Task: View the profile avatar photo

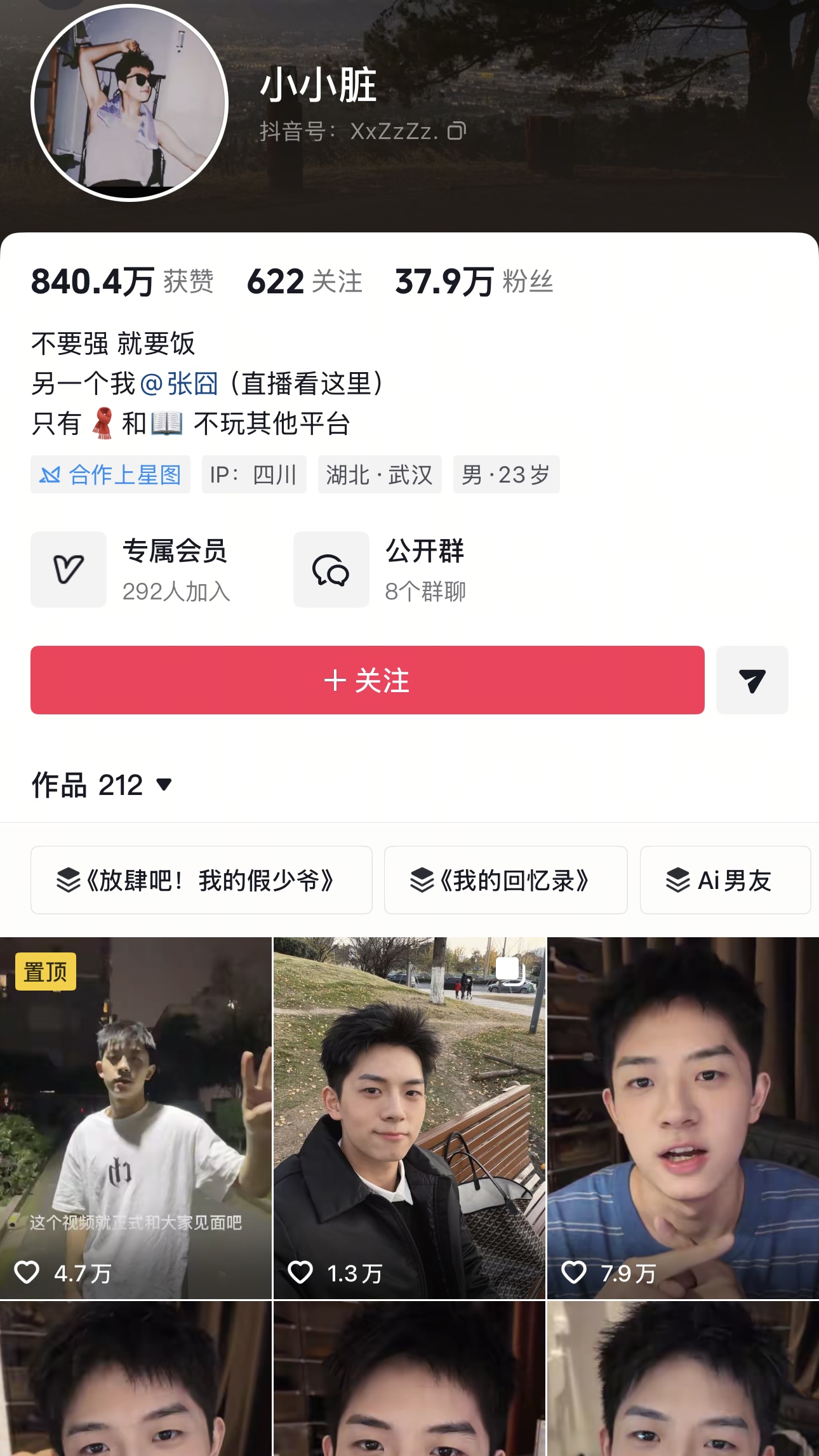Action: click(x=130, y=103)
